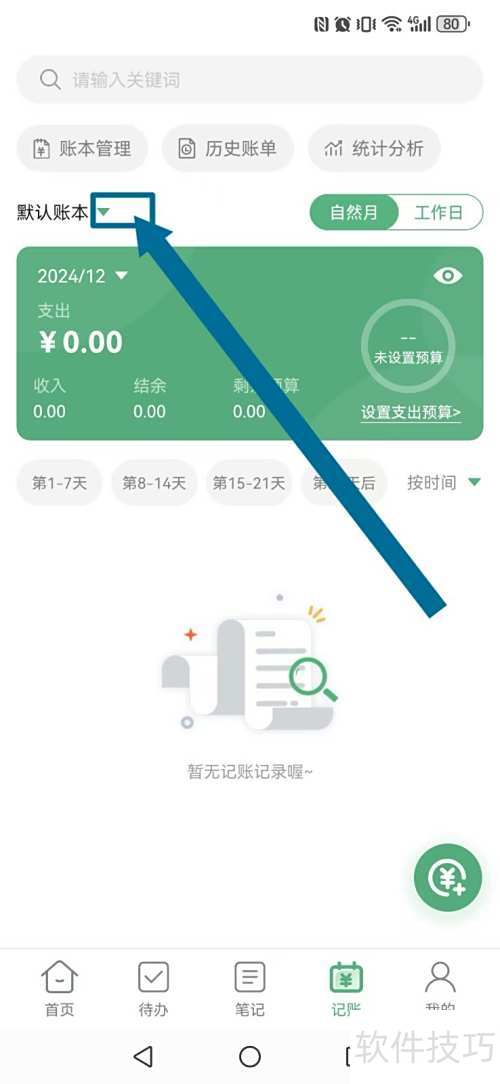Go to the 首页 tab
The image size is (500, 1084).
point(59,989)
